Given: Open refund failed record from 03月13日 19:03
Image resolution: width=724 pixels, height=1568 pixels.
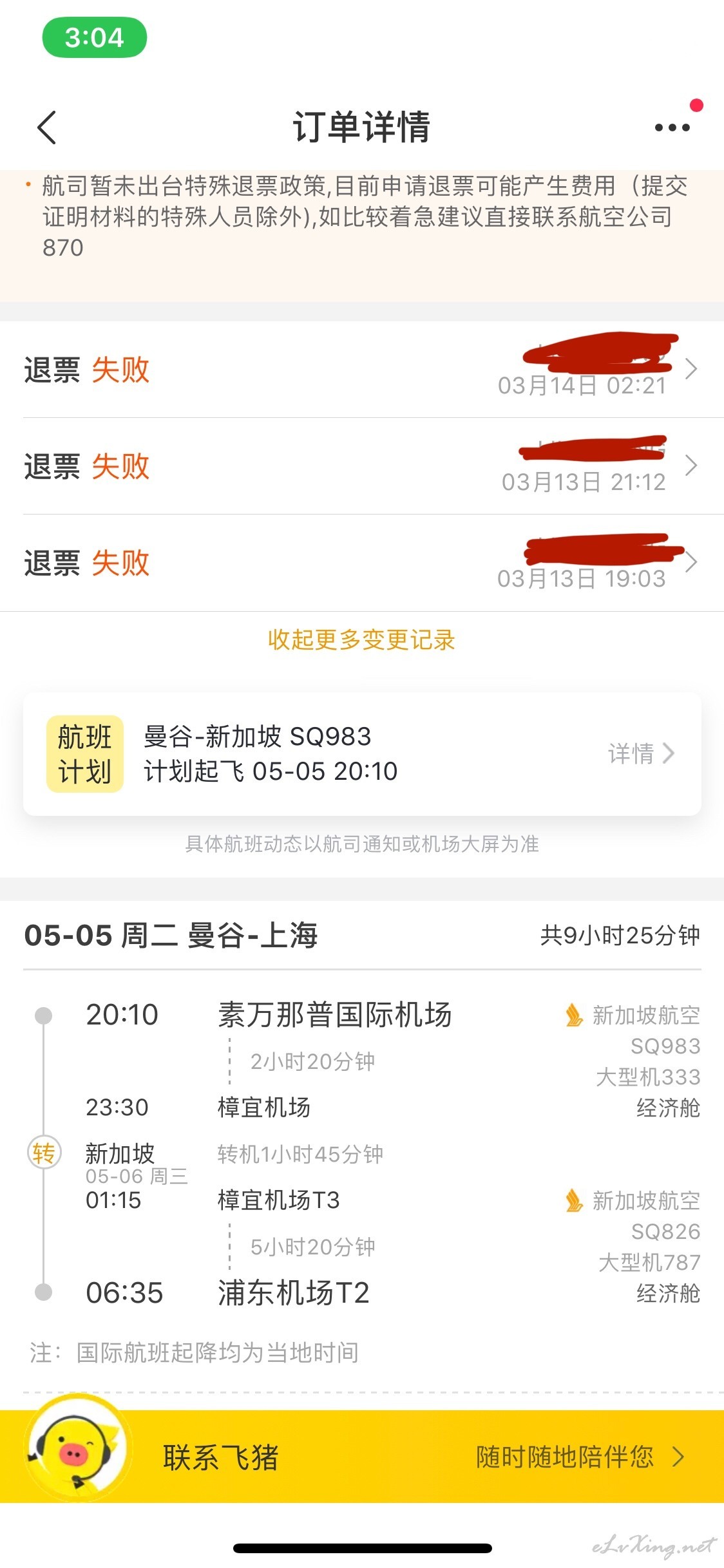Looking at the screenshot, I should click(362, 563).
